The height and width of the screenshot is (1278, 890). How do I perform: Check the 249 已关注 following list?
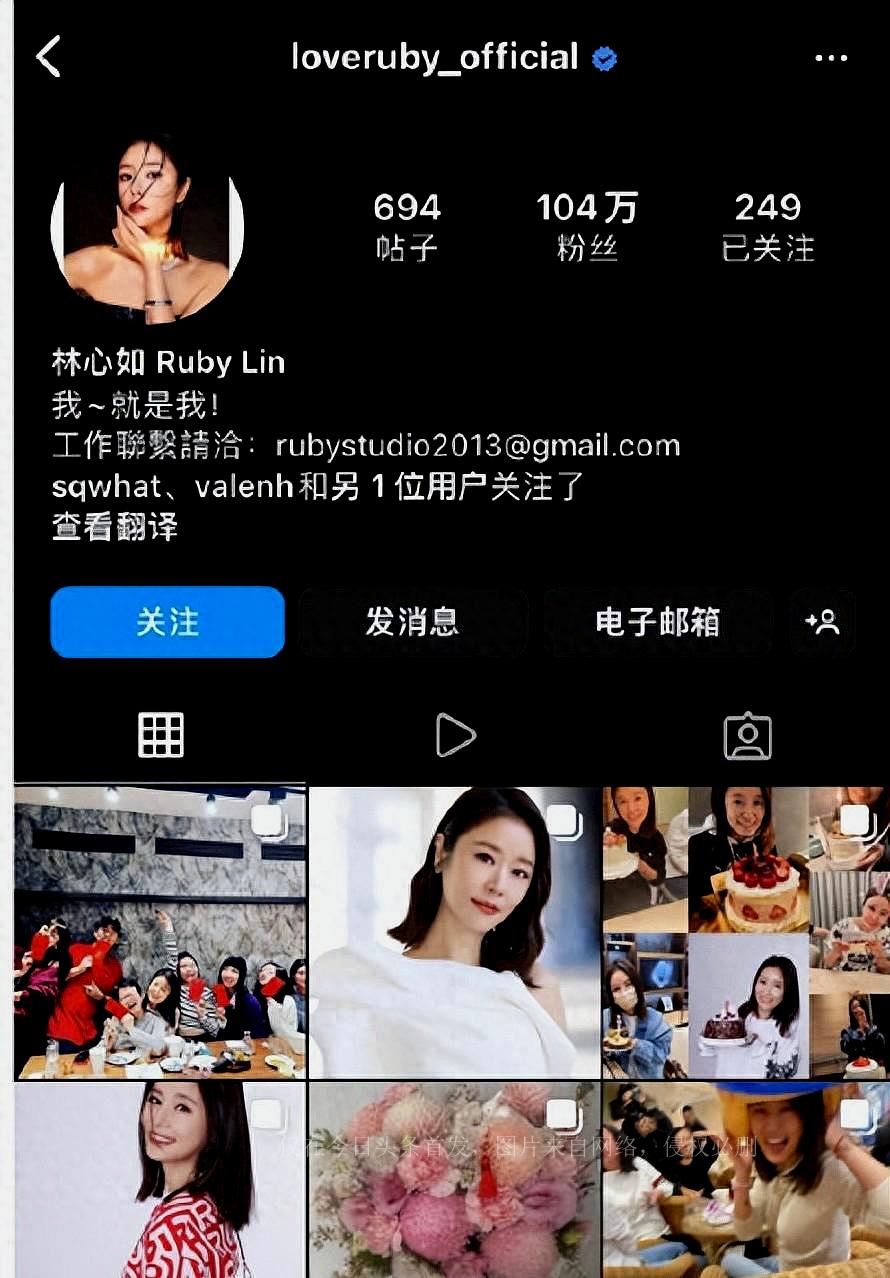769,225
